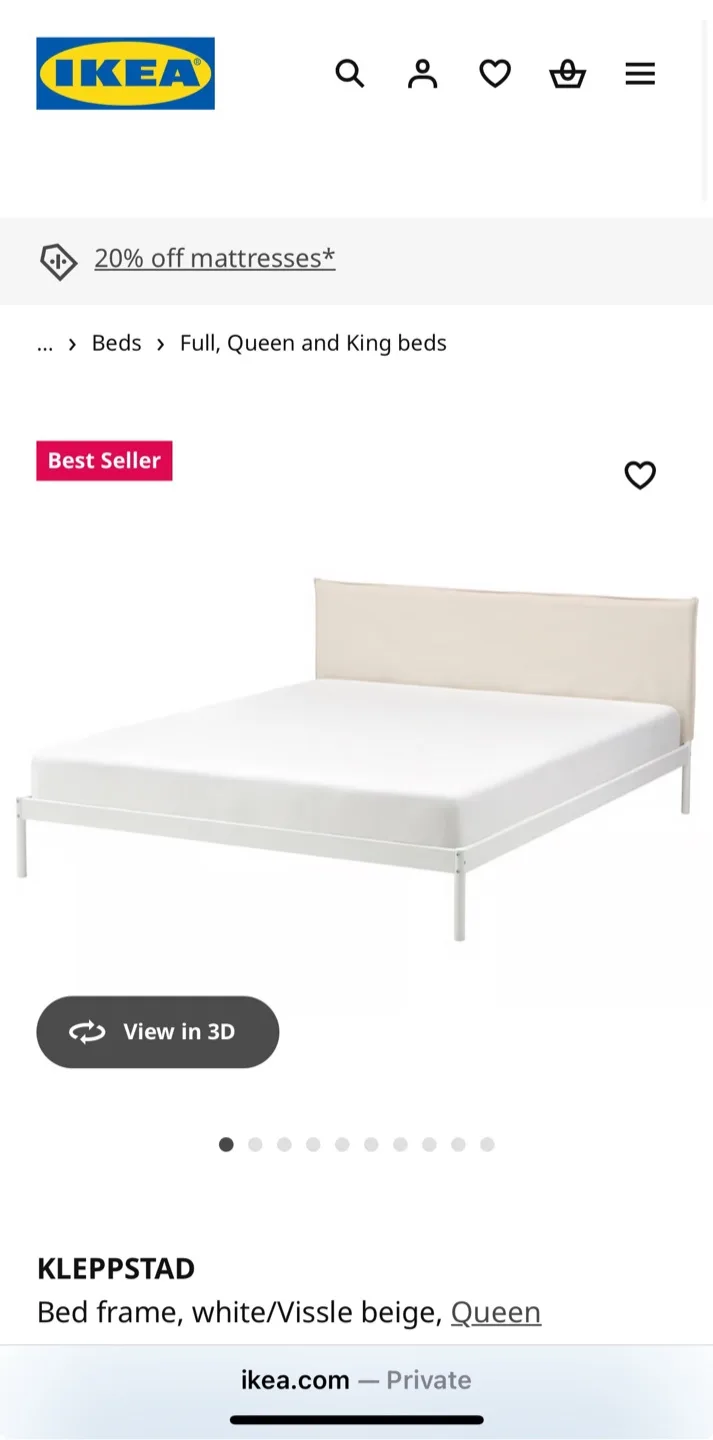The height and width of the screenshot is (1440, 713).
Task: Go to Full, Queen and King beds
Action: (313, 343)
